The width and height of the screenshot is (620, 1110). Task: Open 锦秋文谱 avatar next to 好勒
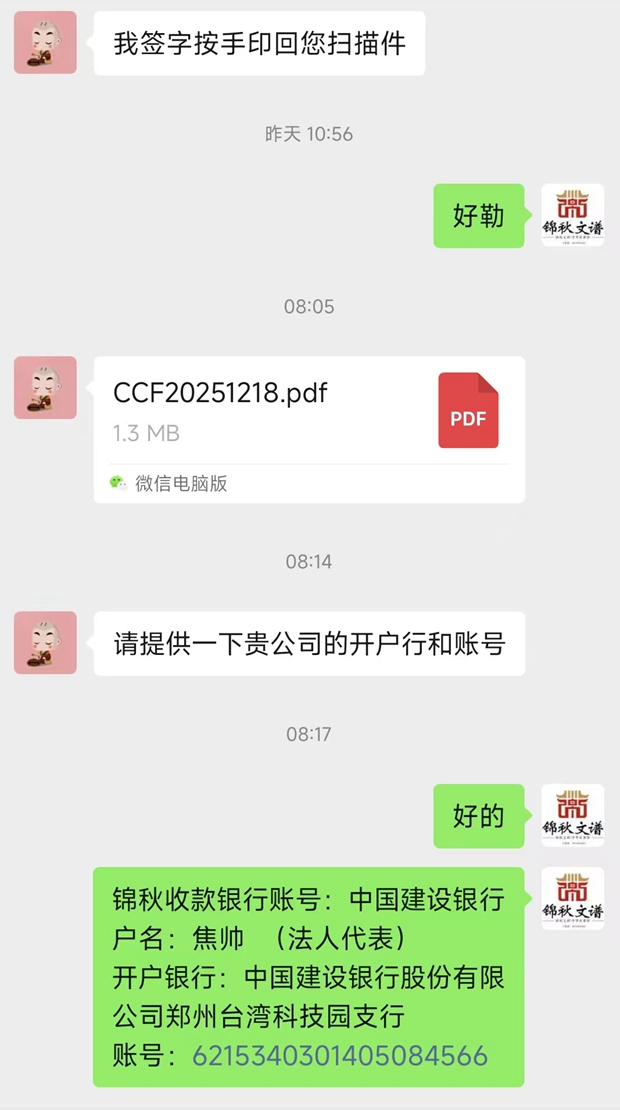click(x=572, y=215)
